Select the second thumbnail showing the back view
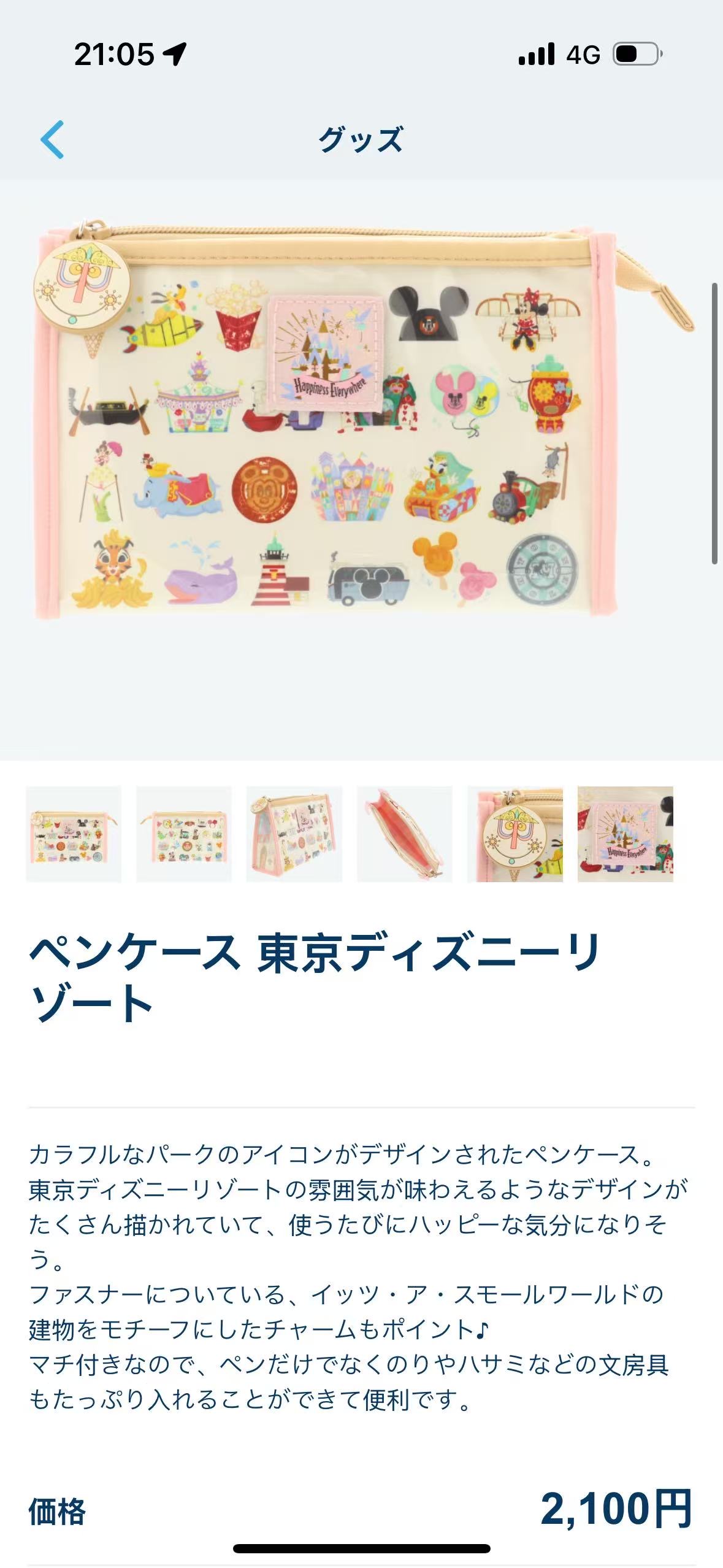 pos(184,834)
